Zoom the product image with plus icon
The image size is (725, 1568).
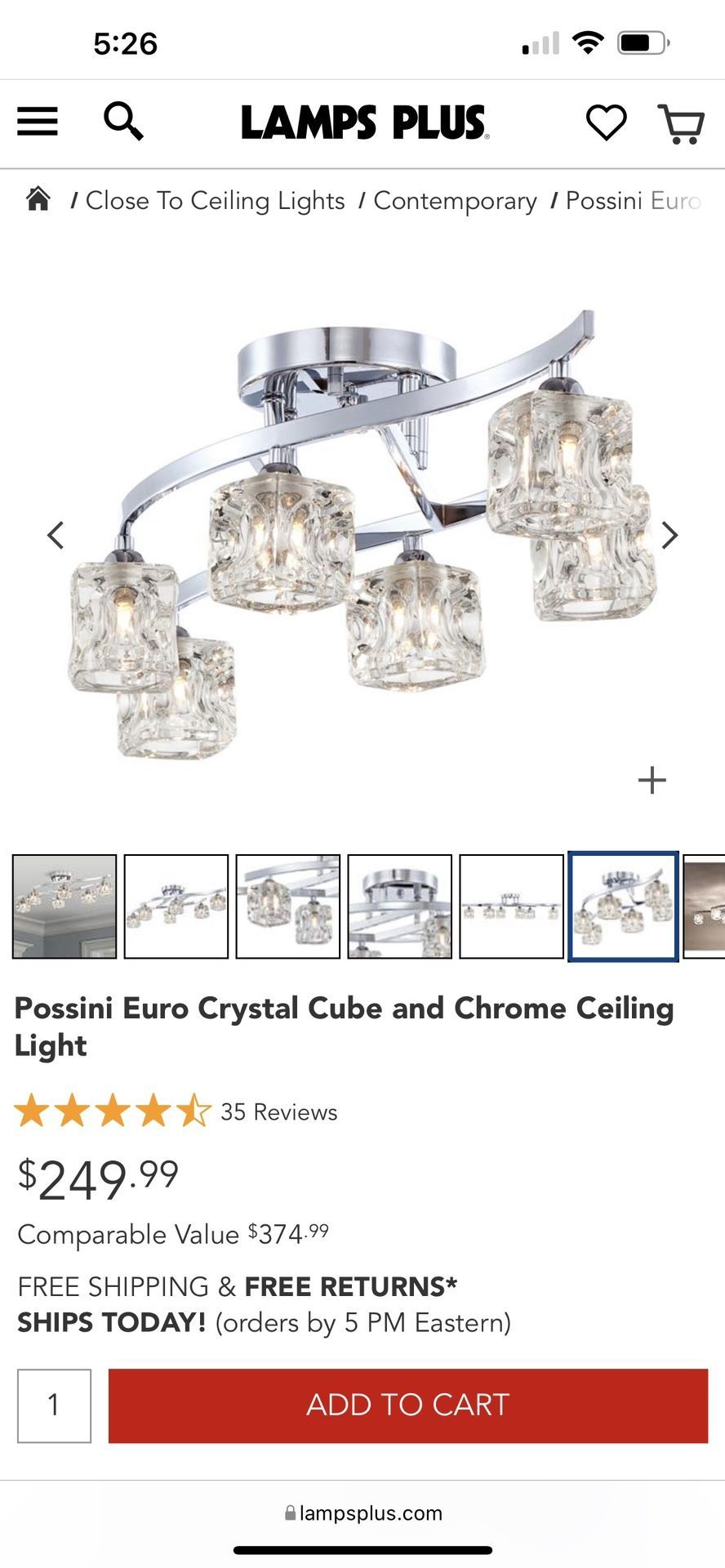coord(651,782)
